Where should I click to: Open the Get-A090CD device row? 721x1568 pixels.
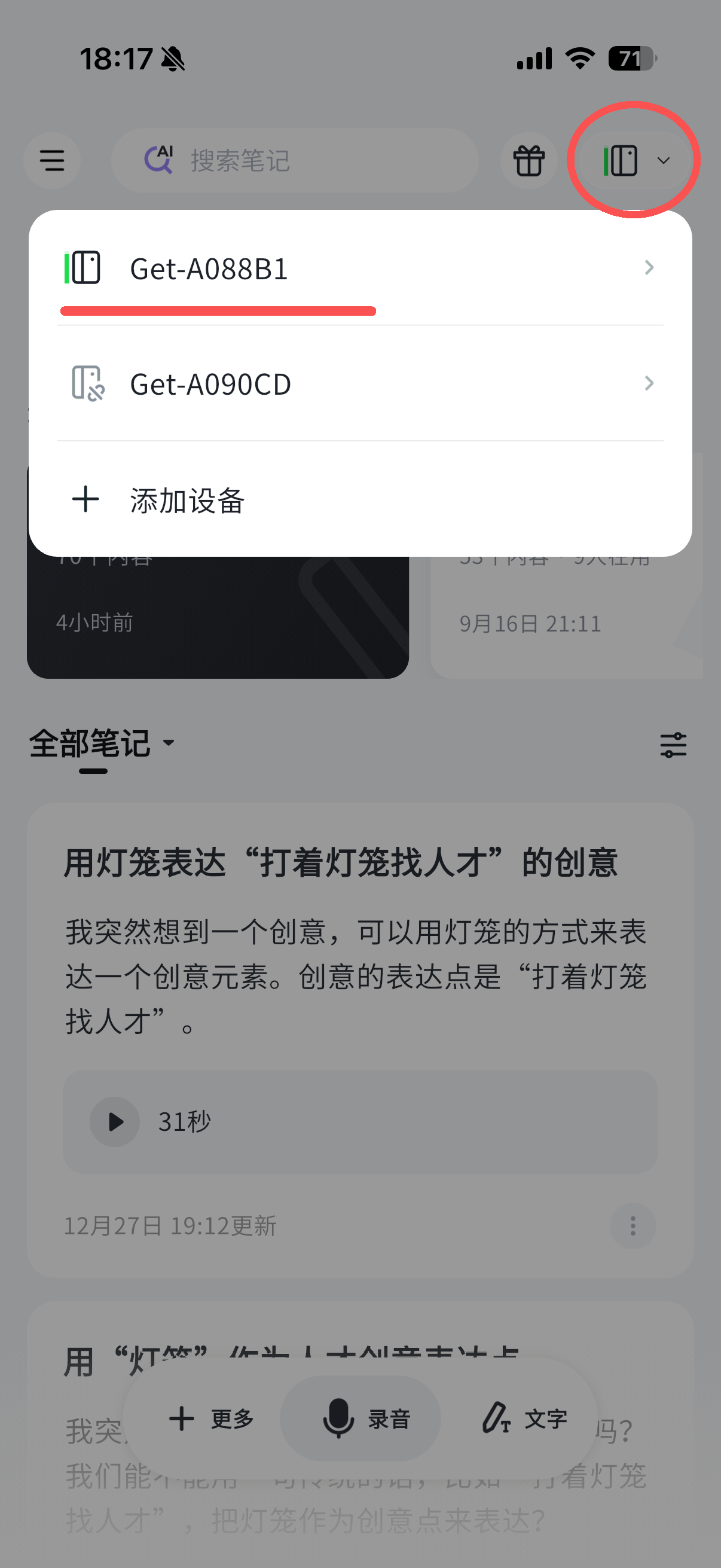click(359, 383)
